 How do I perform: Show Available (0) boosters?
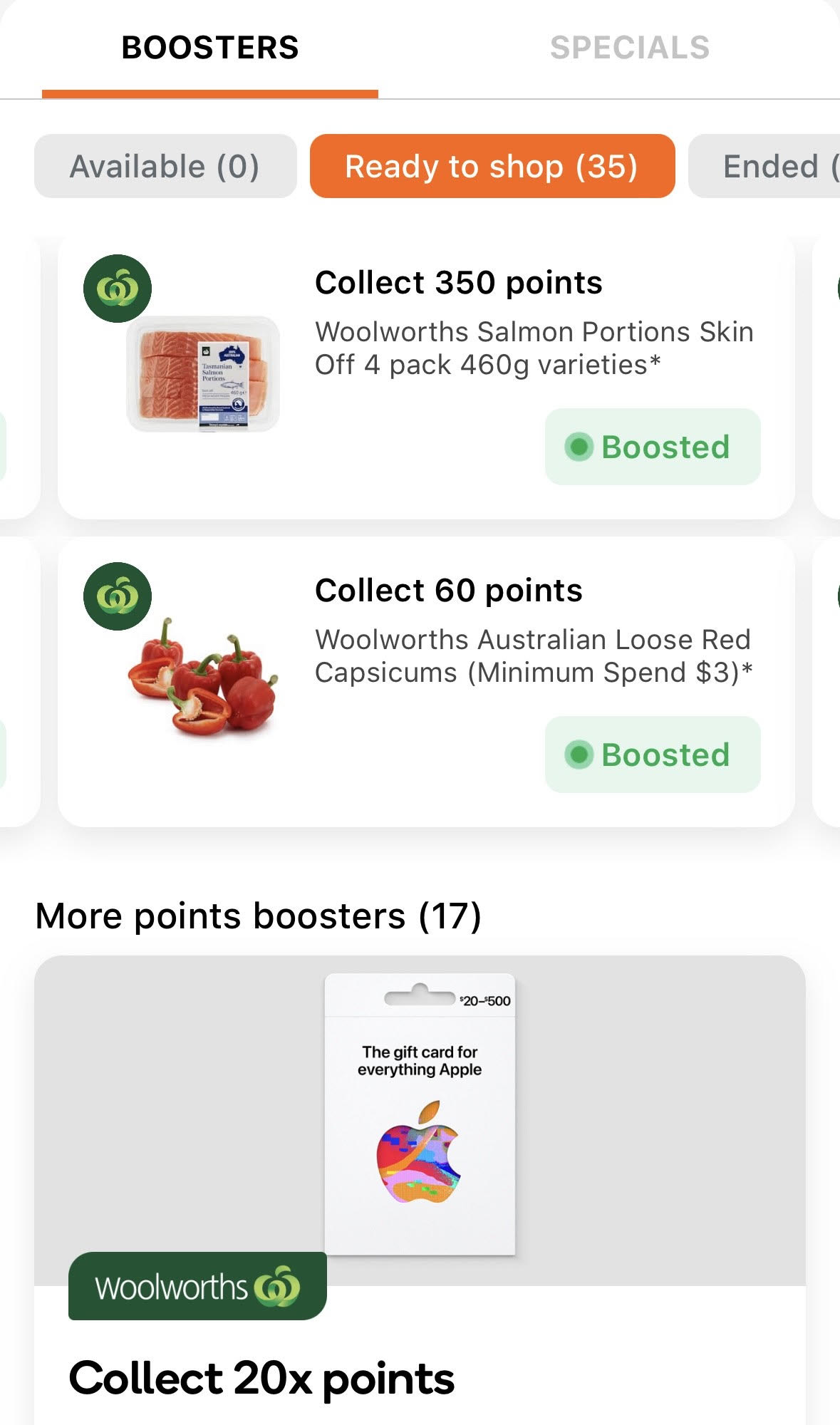[x=165, y=166]
